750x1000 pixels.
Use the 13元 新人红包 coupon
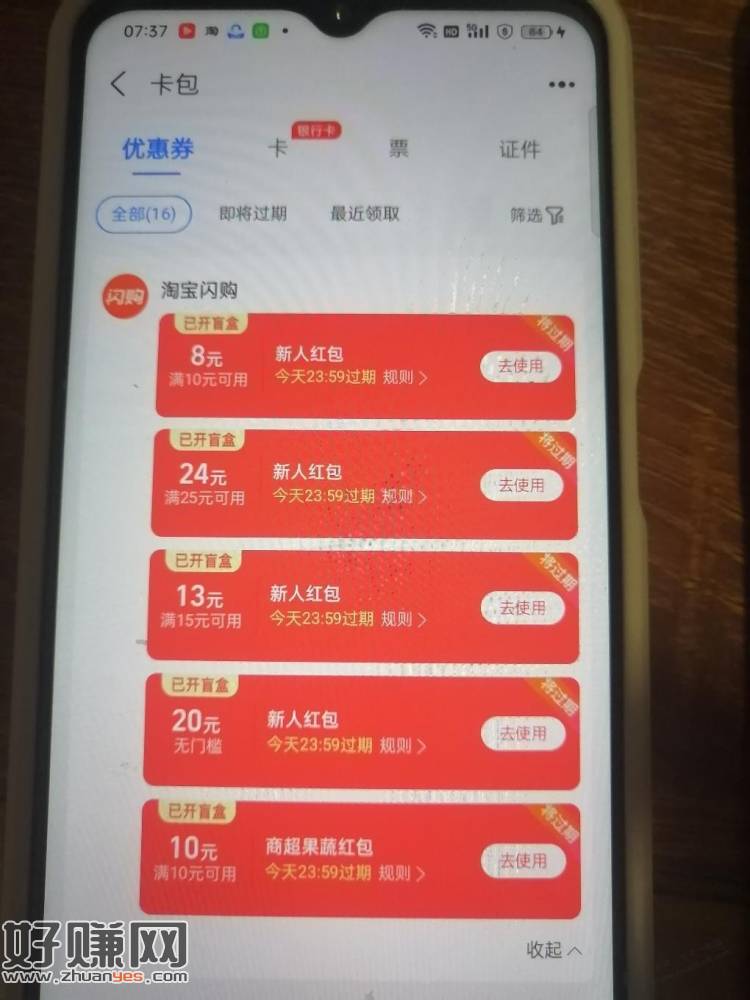pyautogui.click(x=522, y=607)
